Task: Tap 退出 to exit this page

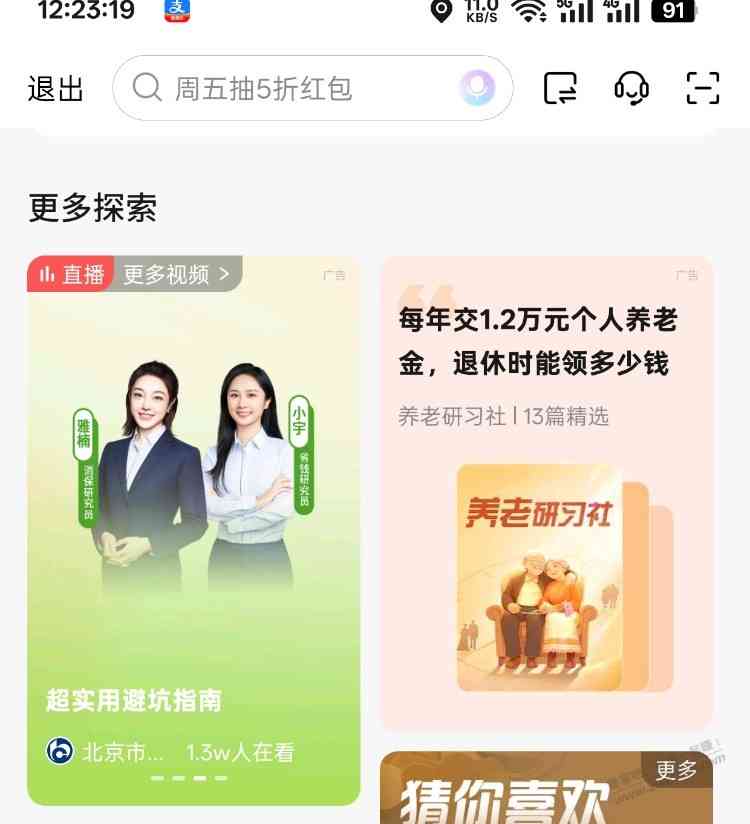Action: [56, 89]
